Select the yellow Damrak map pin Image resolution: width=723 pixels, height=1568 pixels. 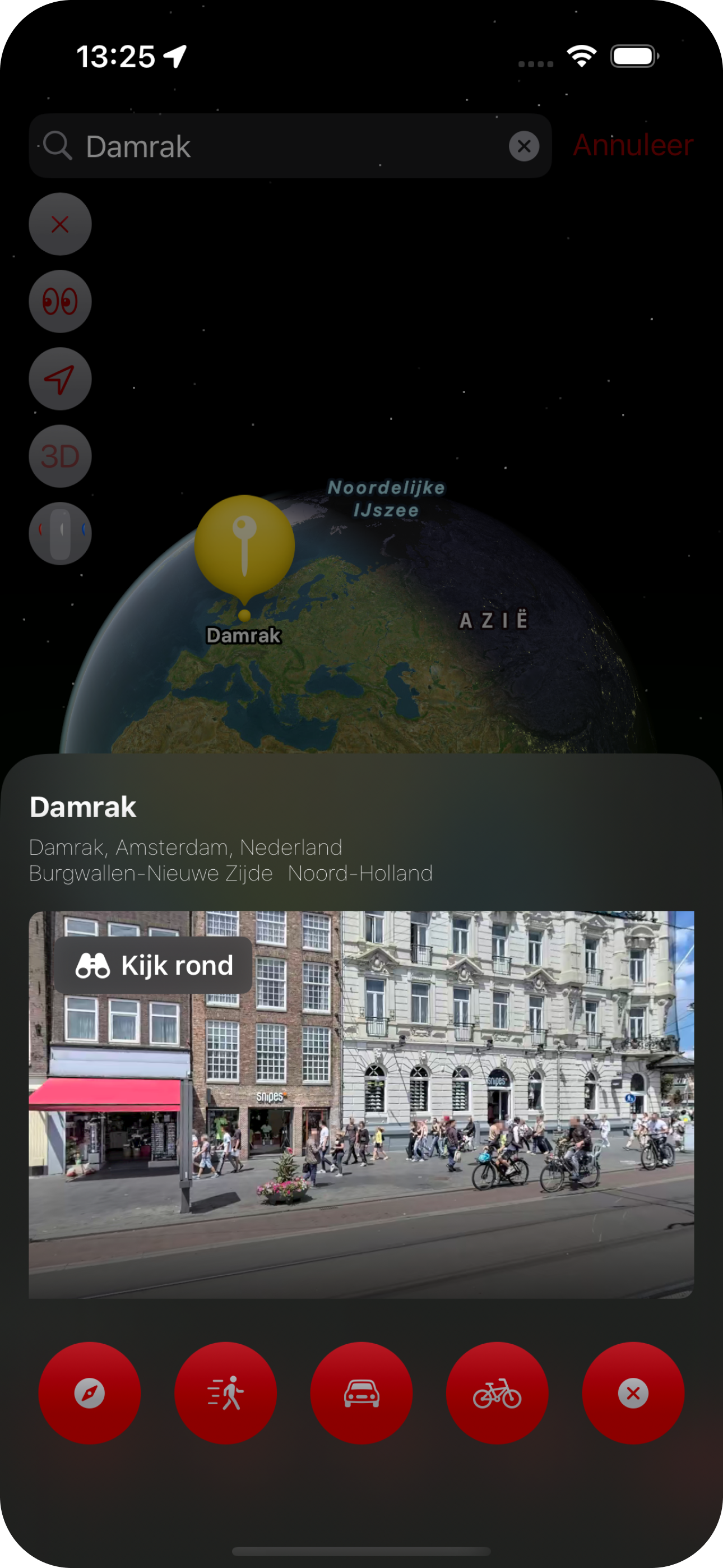(245, 548)
